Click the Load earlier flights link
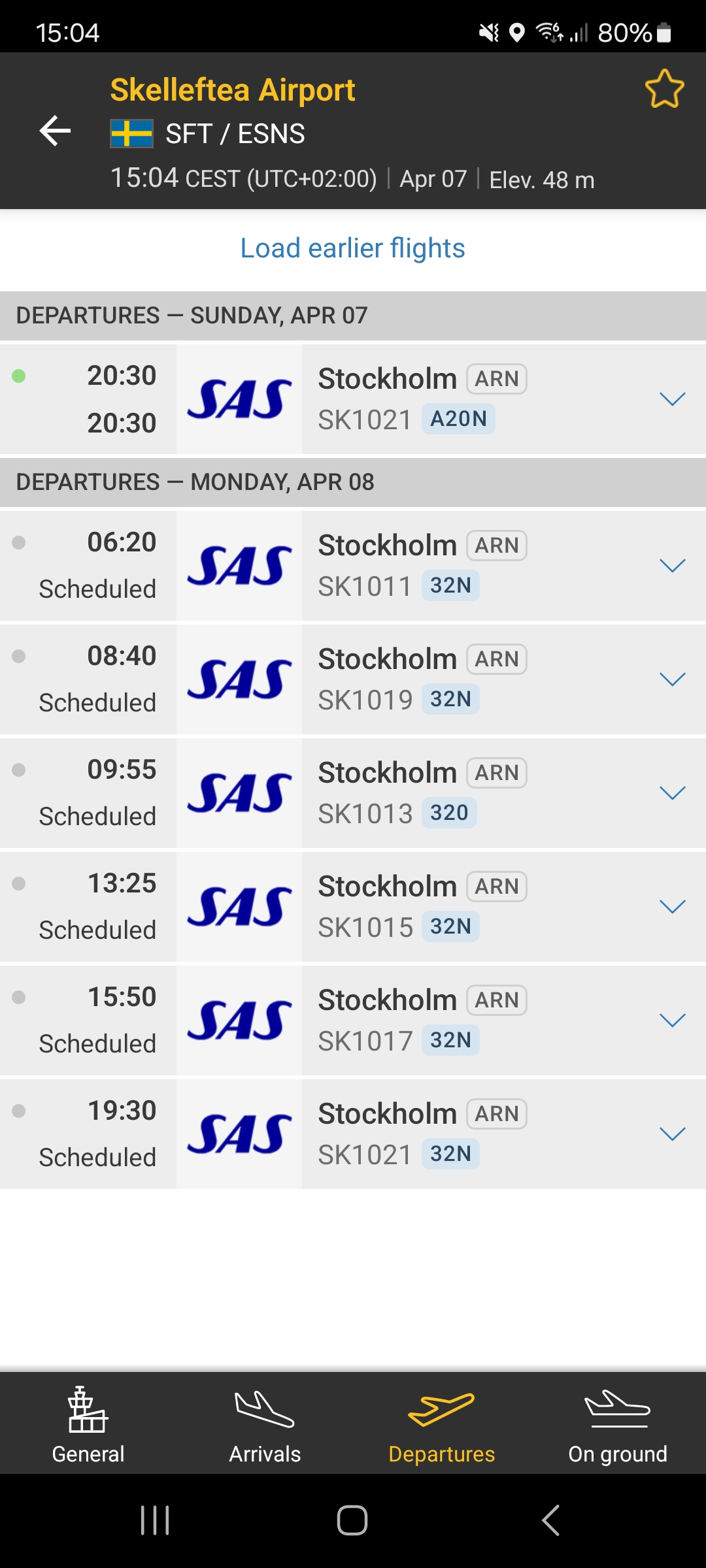 coord(352,248)
